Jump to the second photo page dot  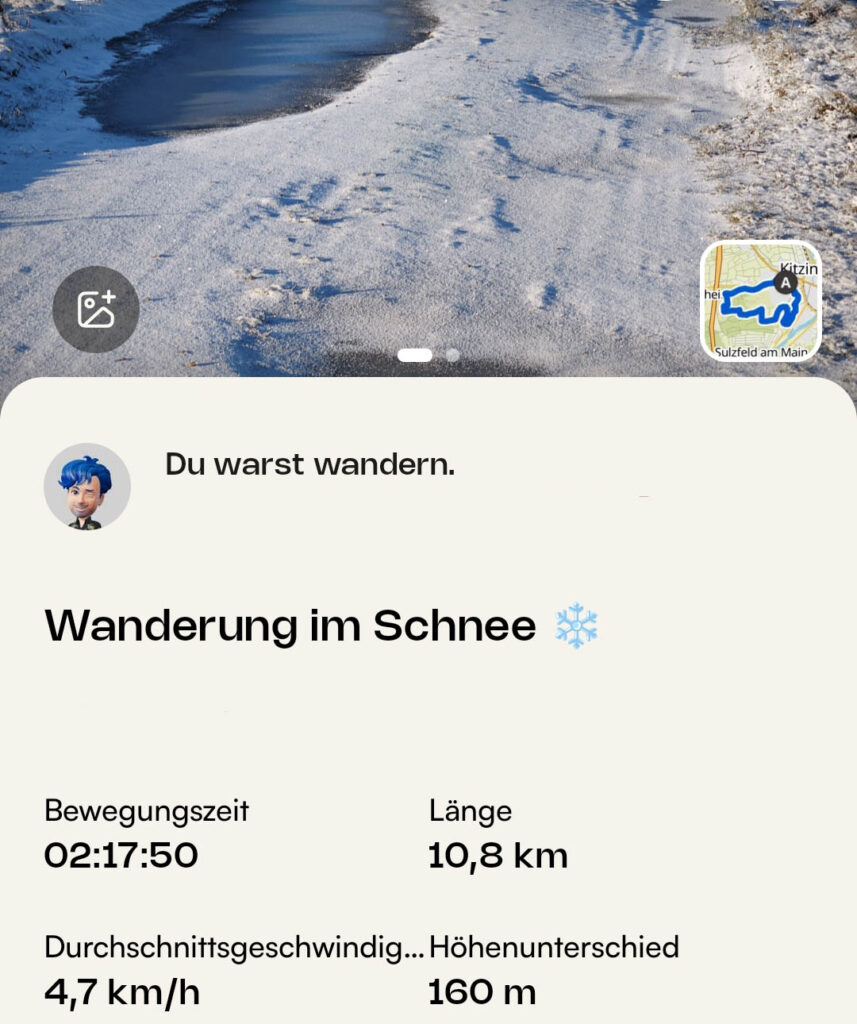pos(453,355)
